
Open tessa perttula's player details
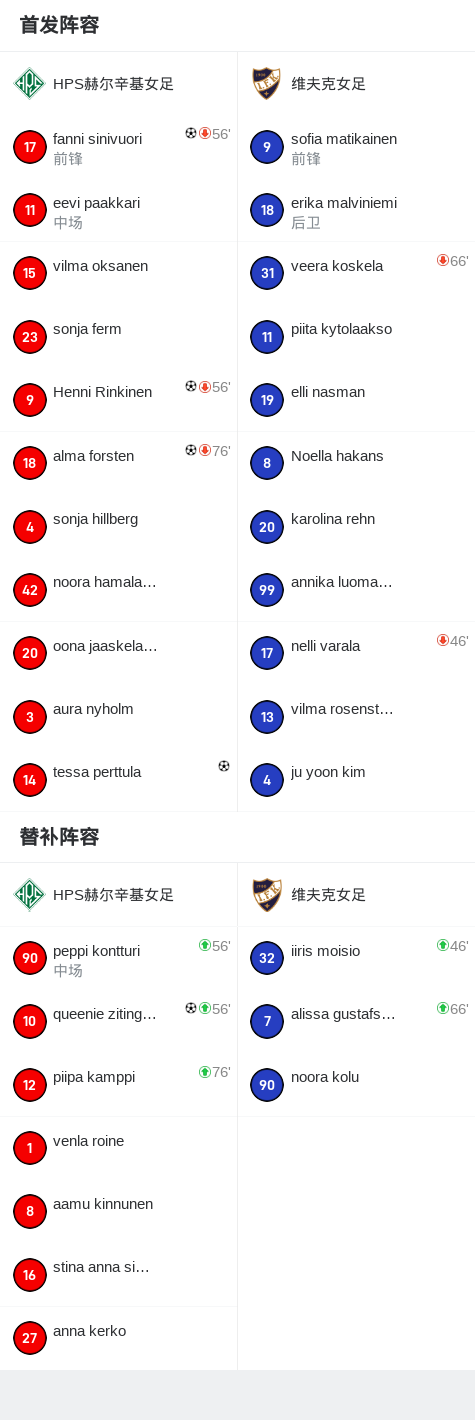pyautogui.click(x=118, y=780)
